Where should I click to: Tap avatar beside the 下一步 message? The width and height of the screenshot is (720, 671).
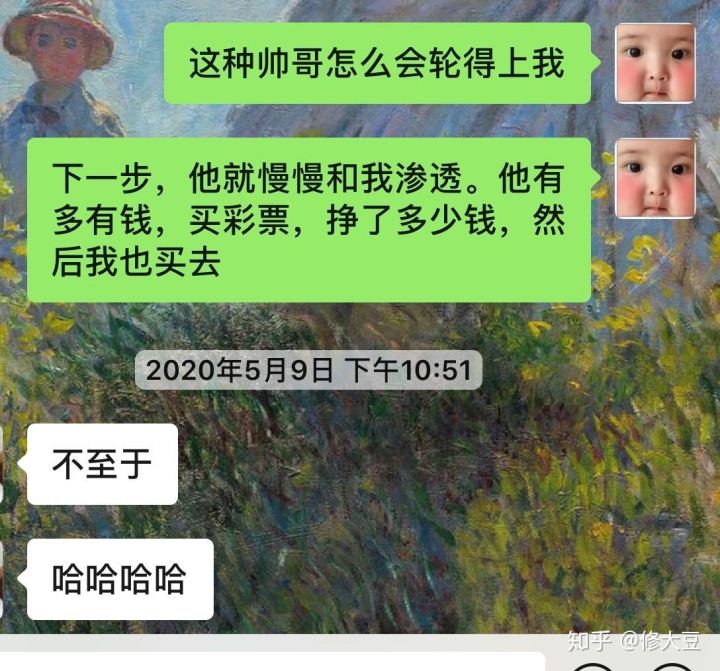pos(655,179)
